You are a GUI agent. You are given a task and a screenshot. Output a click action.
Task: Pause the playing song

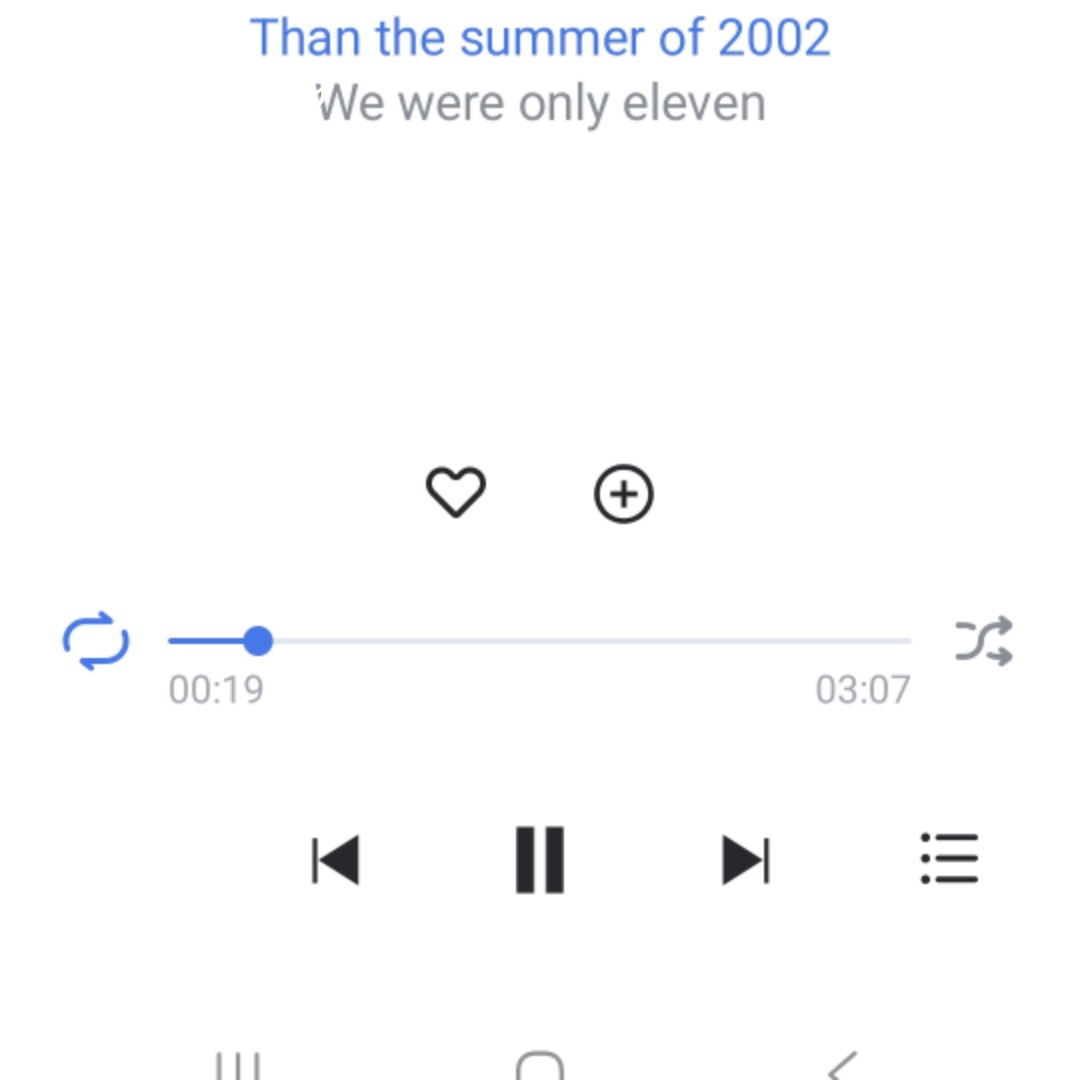[x=540, y=860]
